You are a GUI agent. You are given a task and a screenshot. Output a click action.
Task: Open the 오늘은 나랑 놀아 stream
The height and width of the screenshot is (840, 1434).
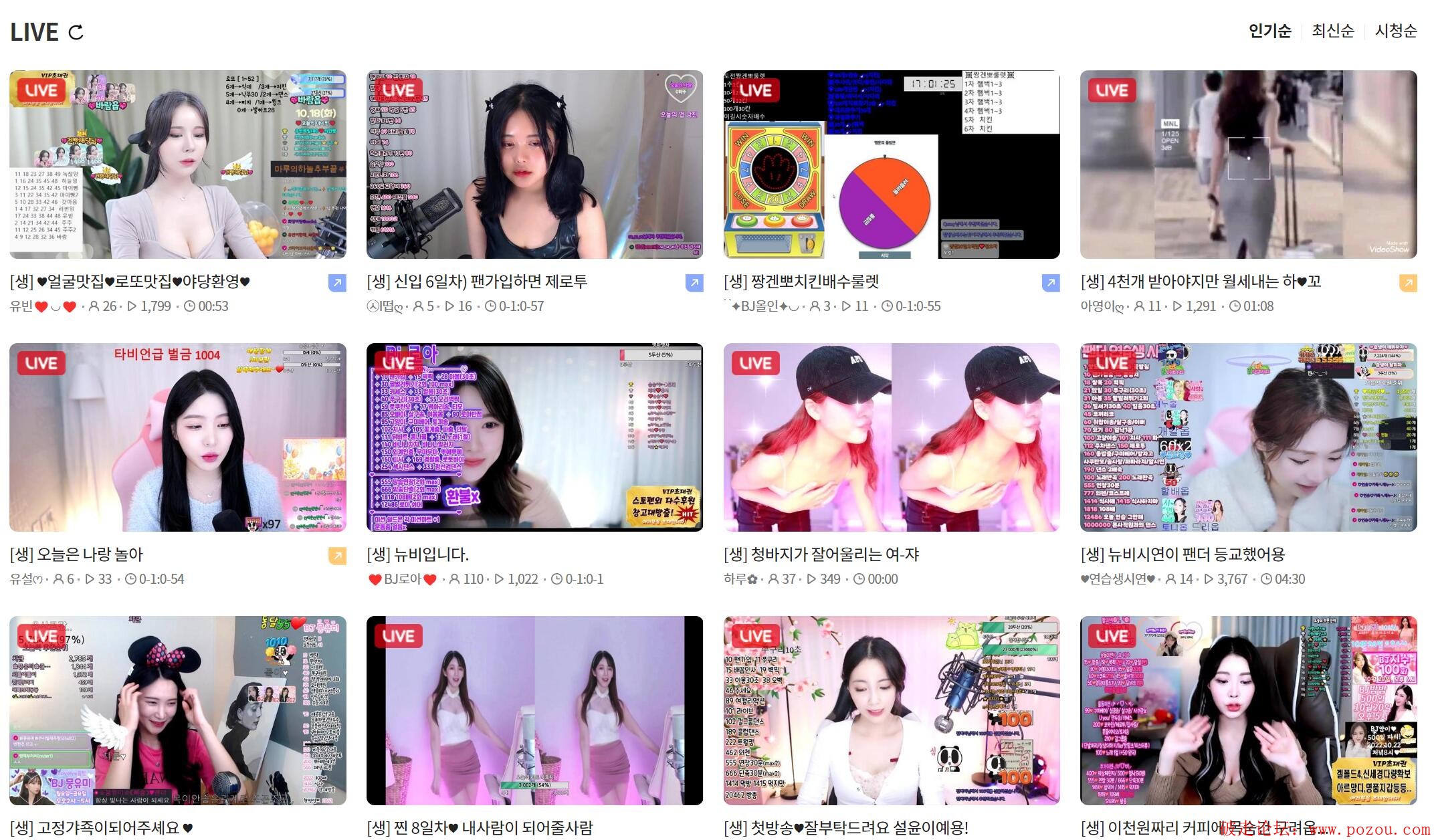(177, 437)
